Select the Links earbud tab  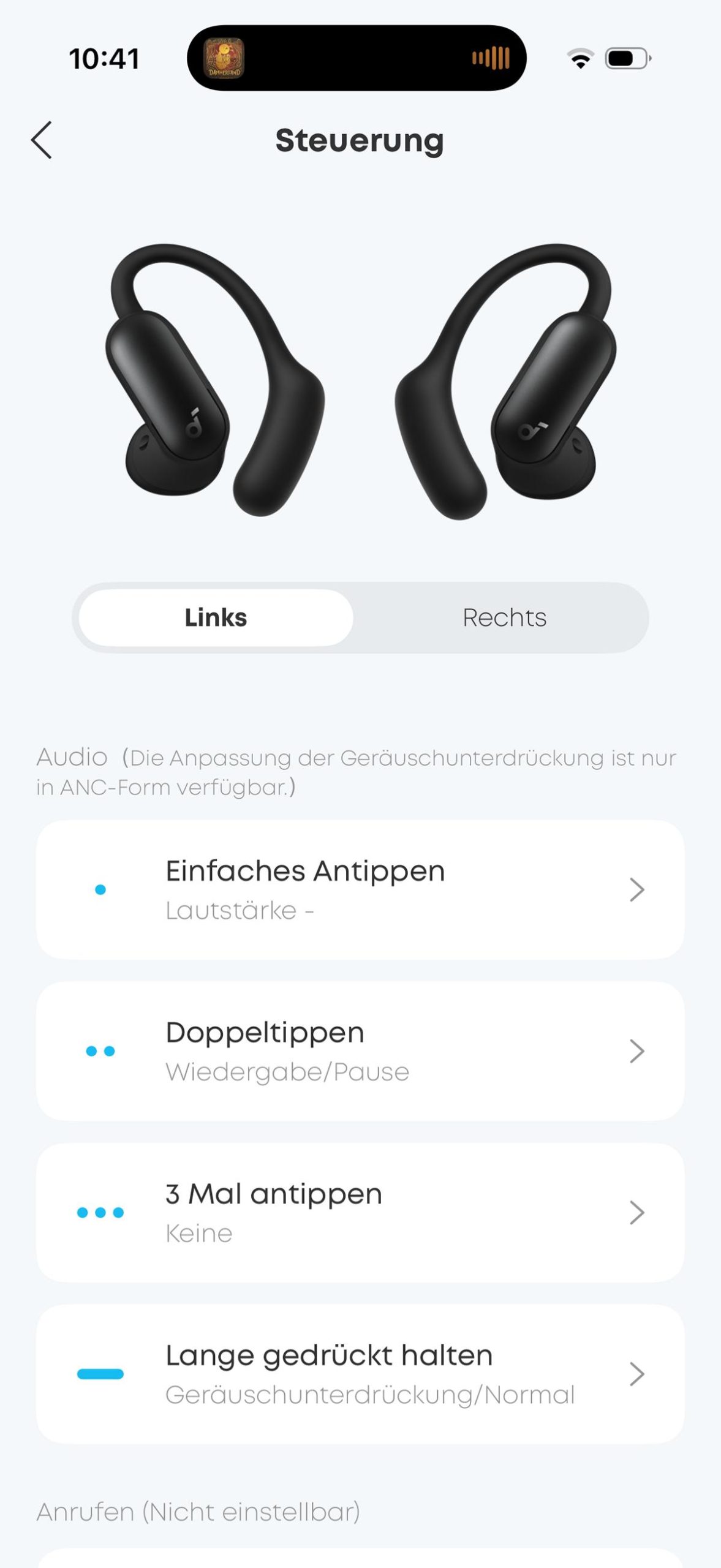click(x=216, y=617)
